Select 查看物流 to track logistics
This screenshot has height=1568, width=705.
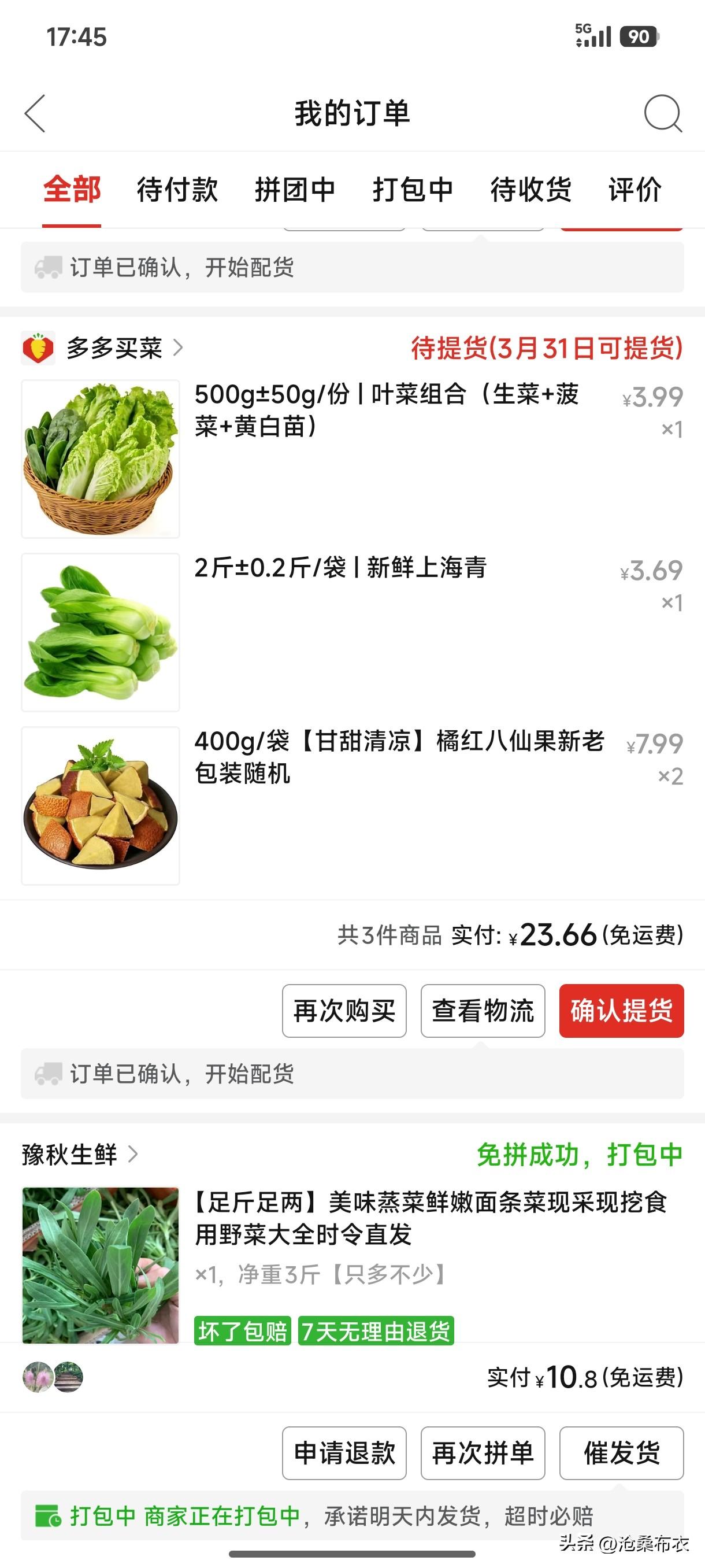pos(483,1011)
